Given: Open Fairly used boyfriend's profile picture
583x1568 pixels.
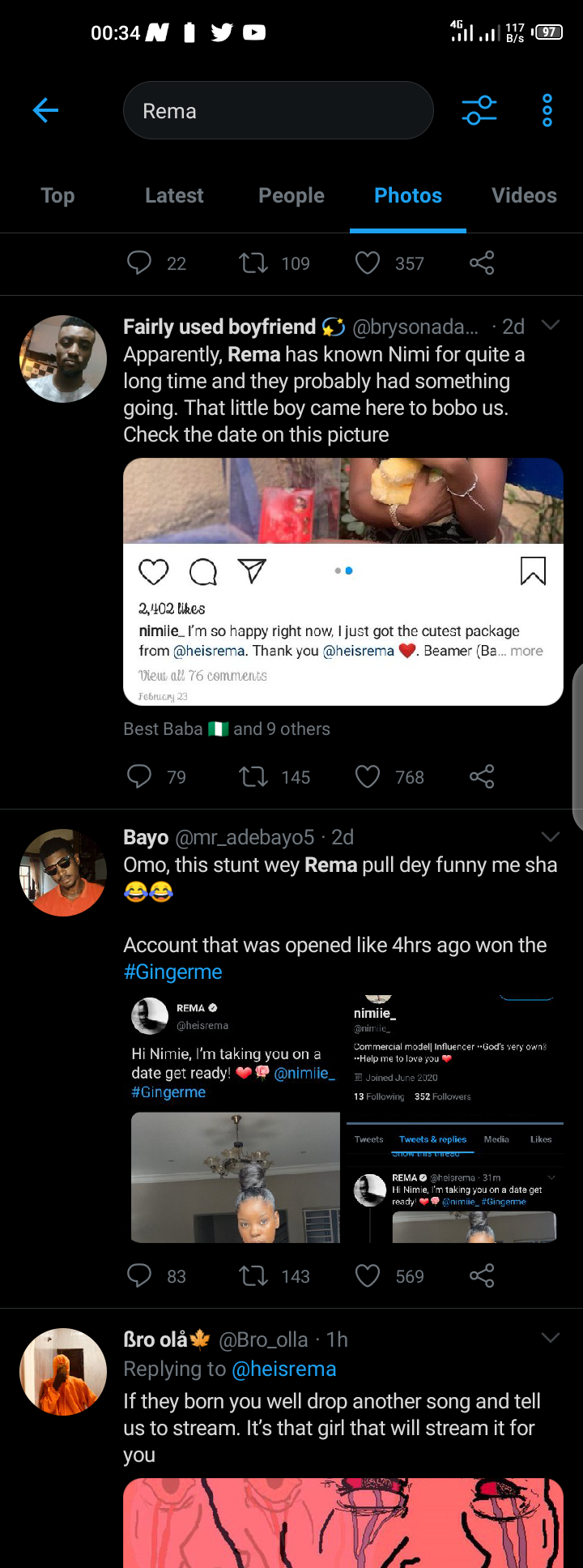Looking at the screenshot, I should pyautogui.click(x=63, y=359).
